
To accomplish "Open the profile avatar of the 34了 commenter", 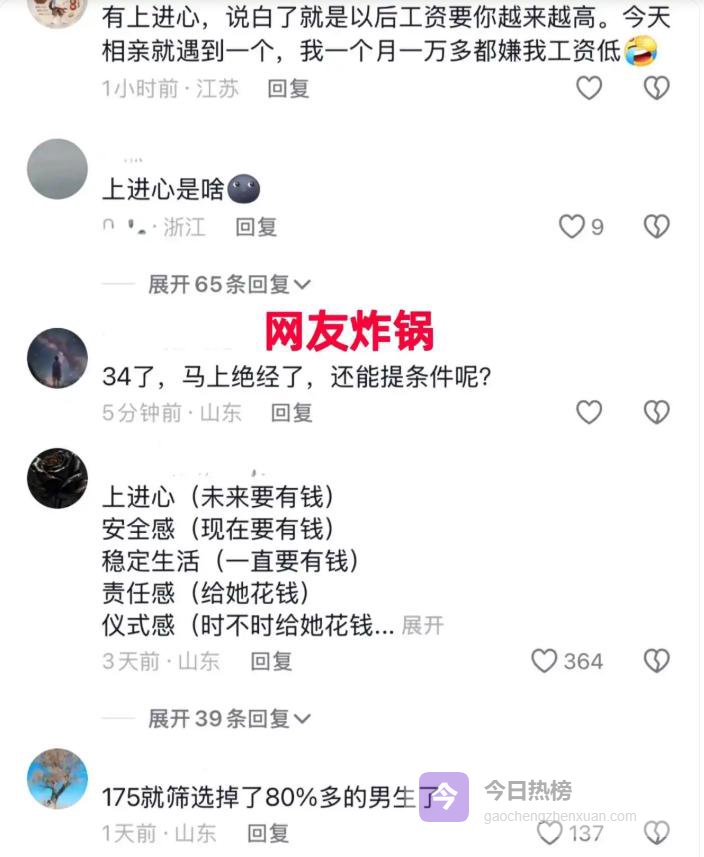I will pyautogui.click(x=57, y=358).
